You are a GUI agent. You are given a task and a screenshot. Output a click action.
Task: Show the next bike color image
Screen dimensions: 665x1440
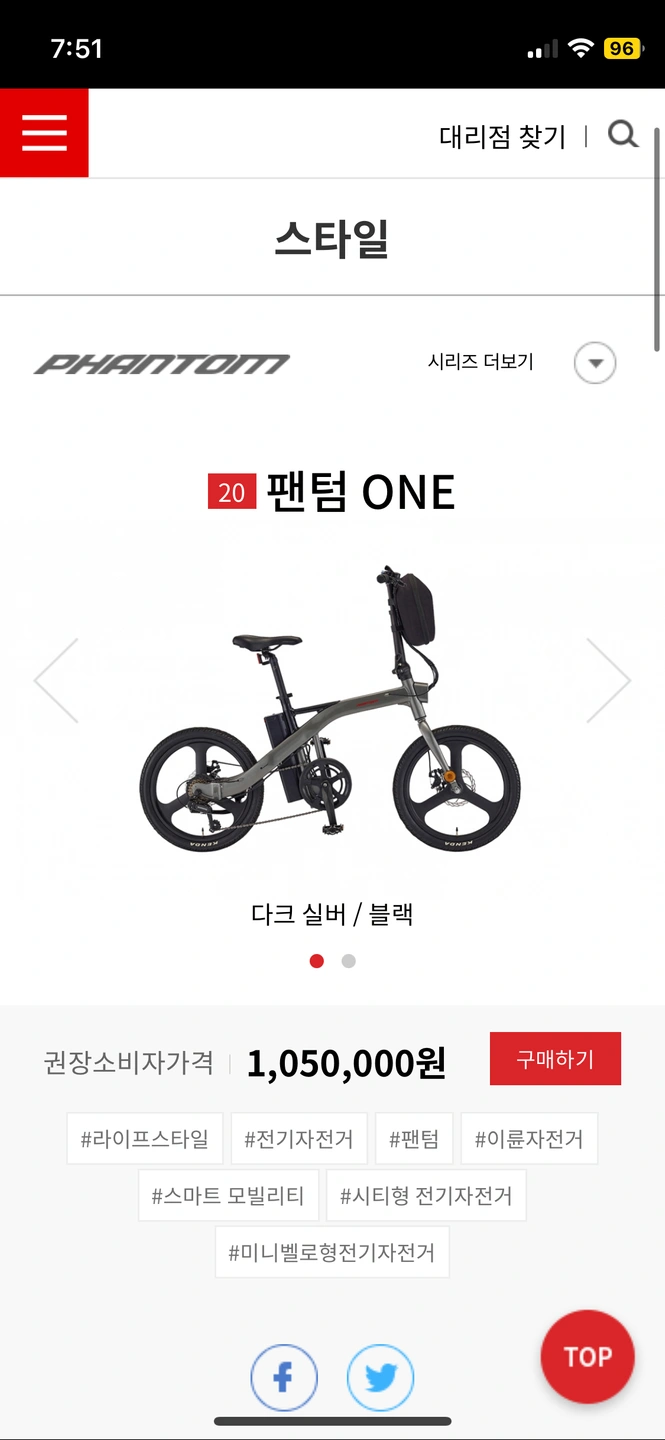coord(608,680)
